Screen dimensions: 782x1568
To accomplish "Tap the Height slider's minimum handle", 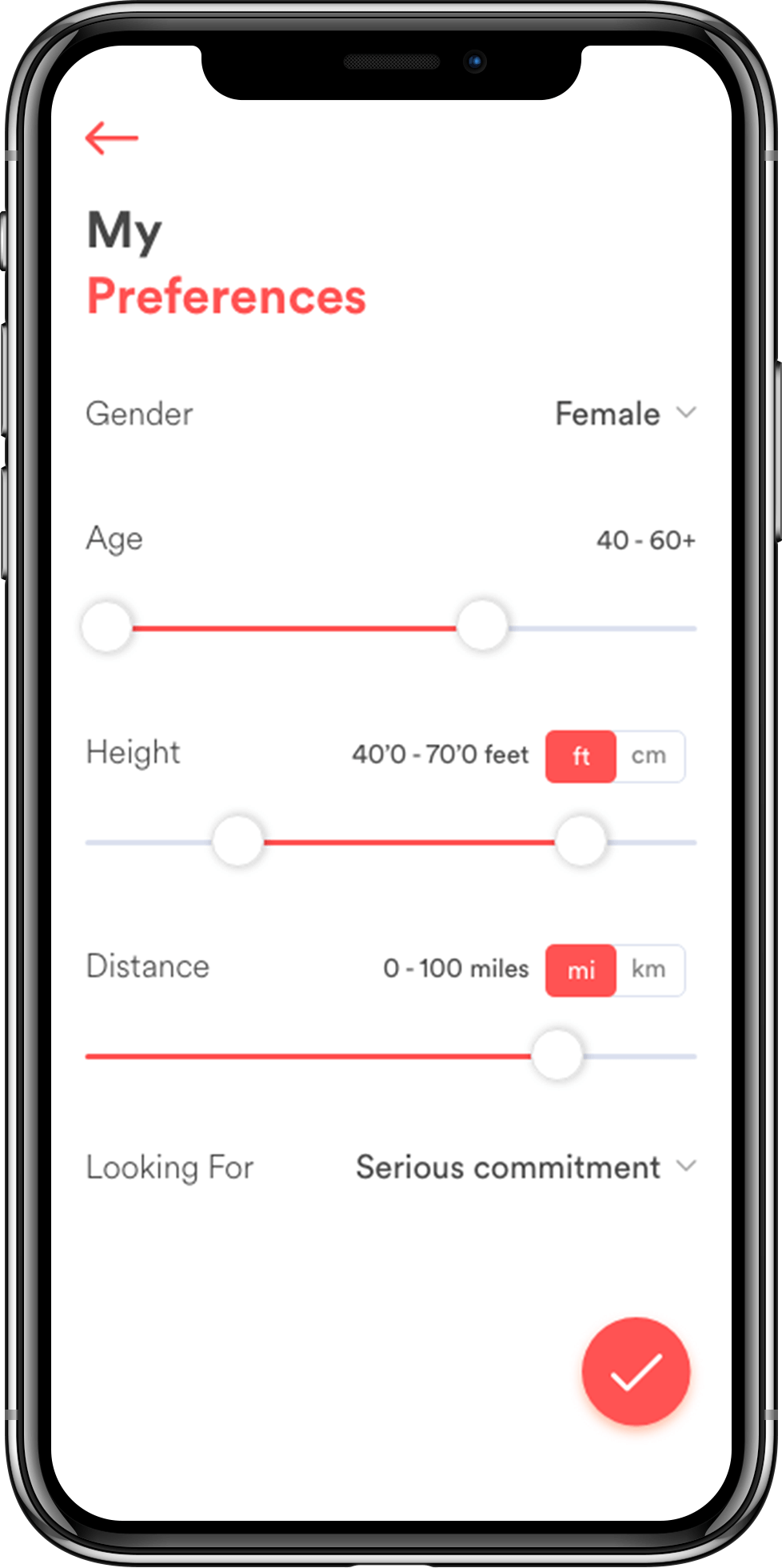I will tap(237, 840).
